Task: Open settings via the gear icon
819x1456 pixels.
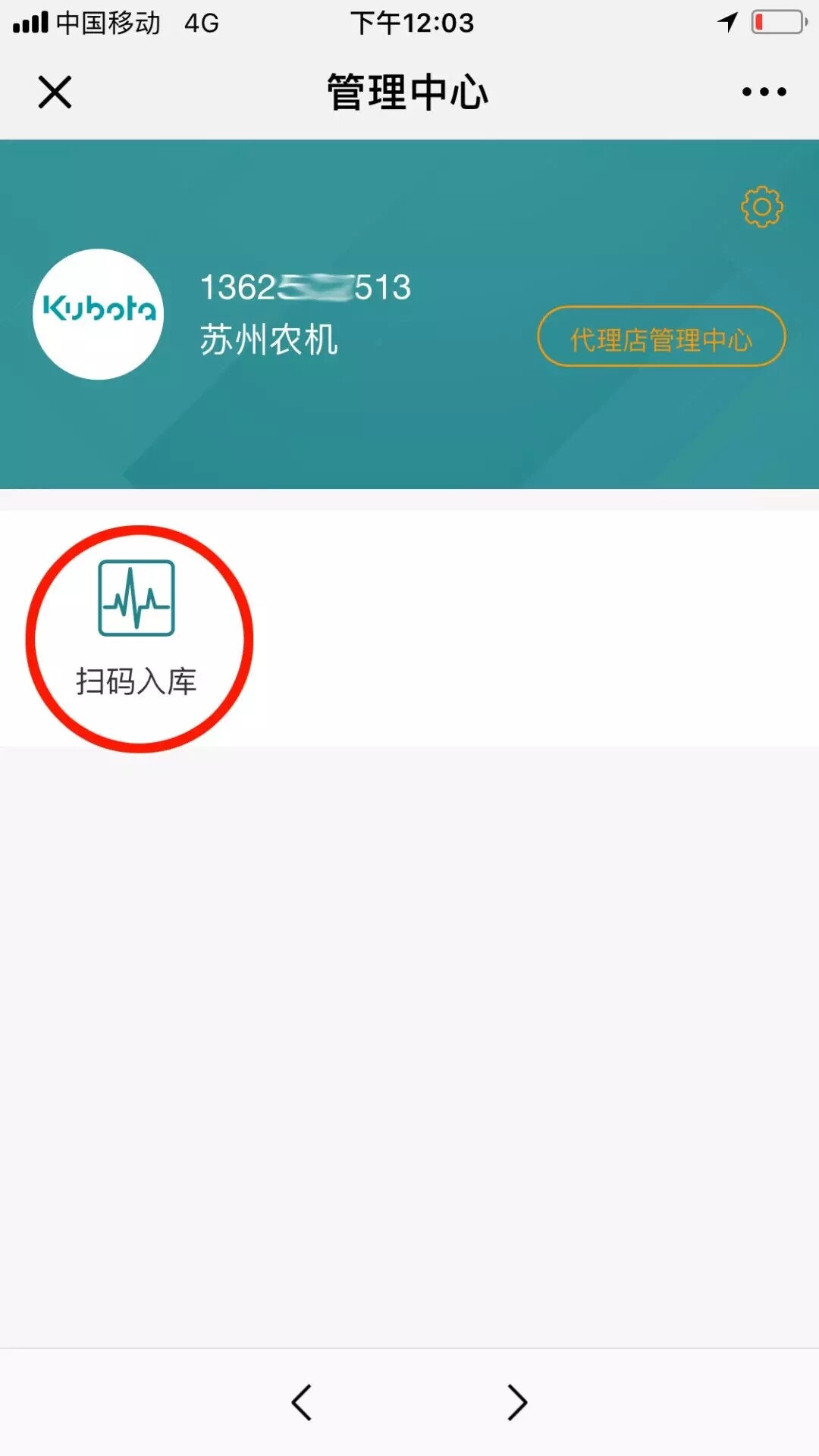Action: coord(761,206)
